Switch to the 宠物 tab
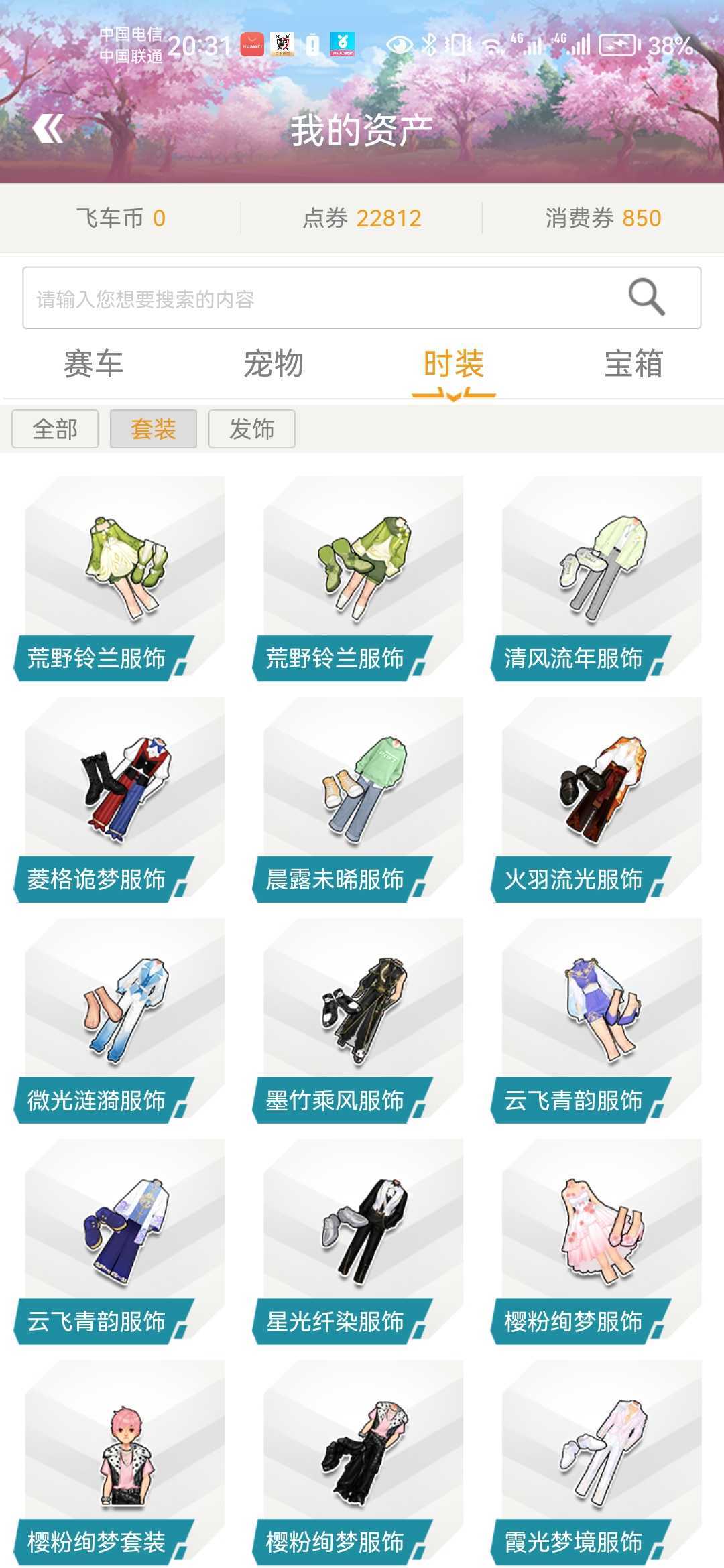 274,365
